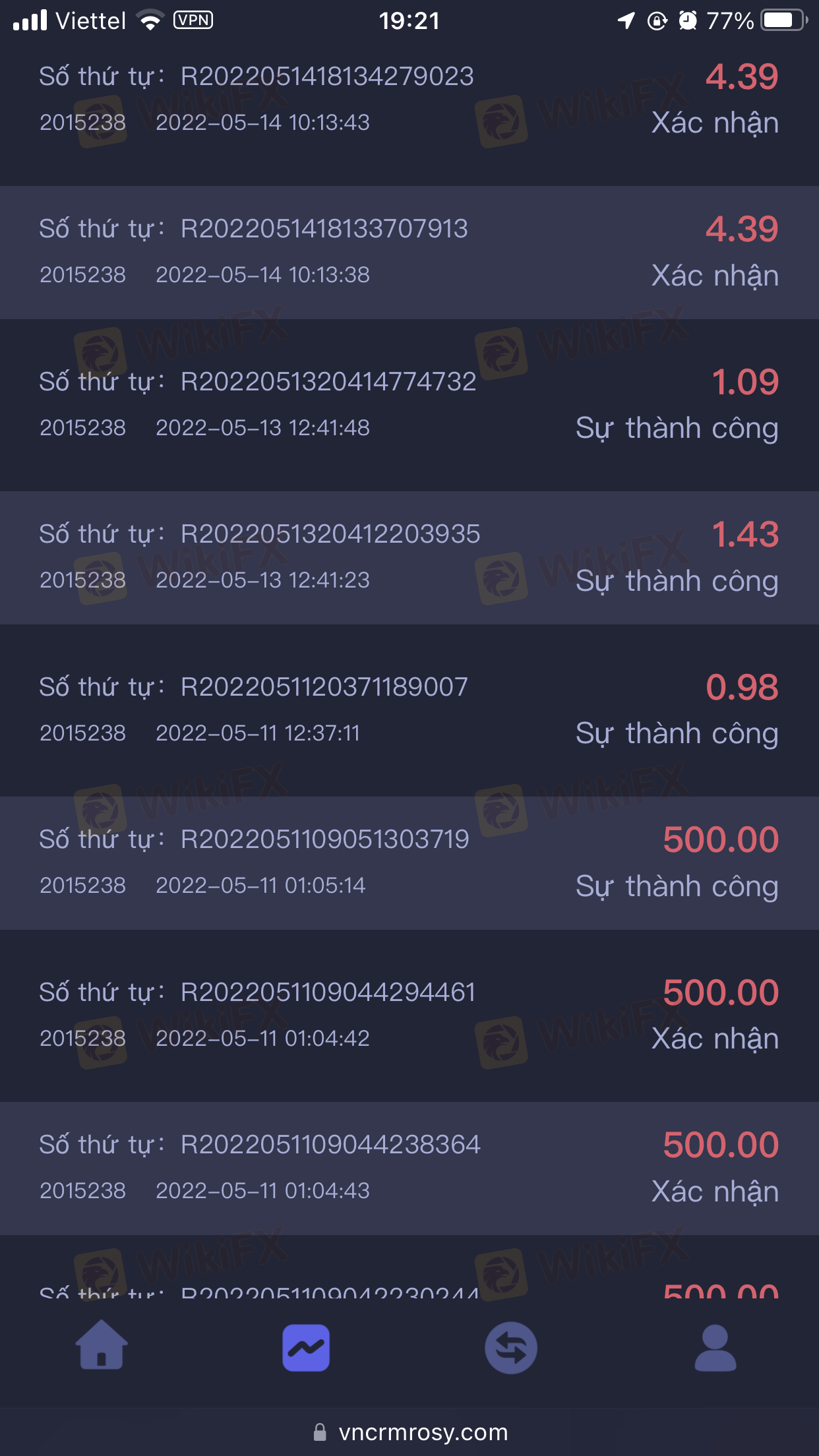Tap the vncrmrosy.com address bar
Viewport: 819px width, 1456px height.
click(409, 1432)
